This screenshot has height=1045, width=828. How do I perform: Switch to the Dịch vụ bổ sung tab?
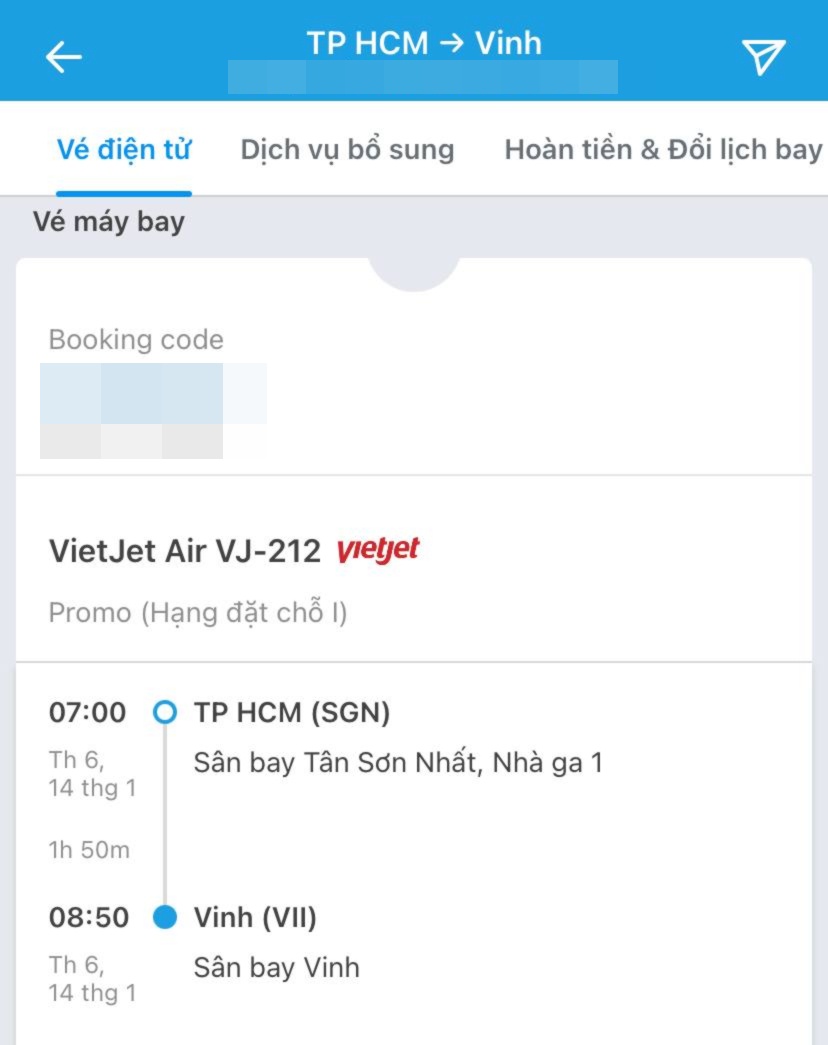point(347,148)
